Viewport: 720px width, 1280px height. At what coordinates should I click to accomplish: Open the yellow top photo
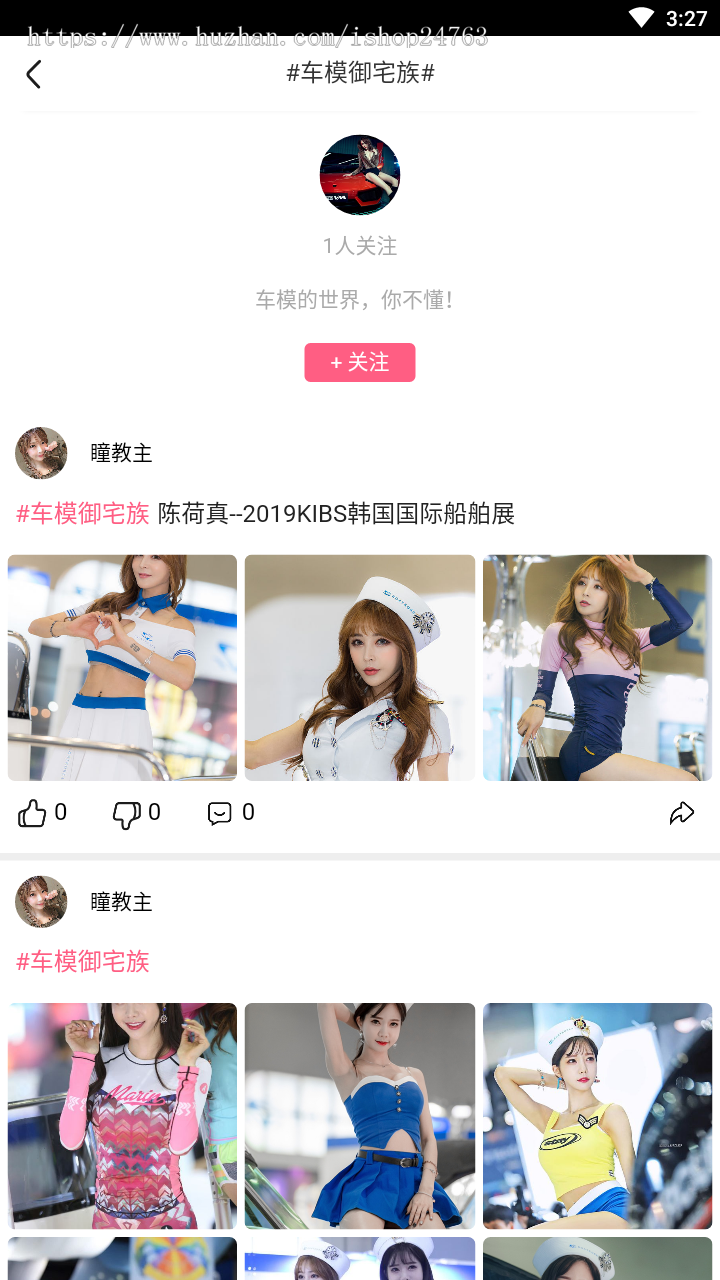click(597, 1116)
